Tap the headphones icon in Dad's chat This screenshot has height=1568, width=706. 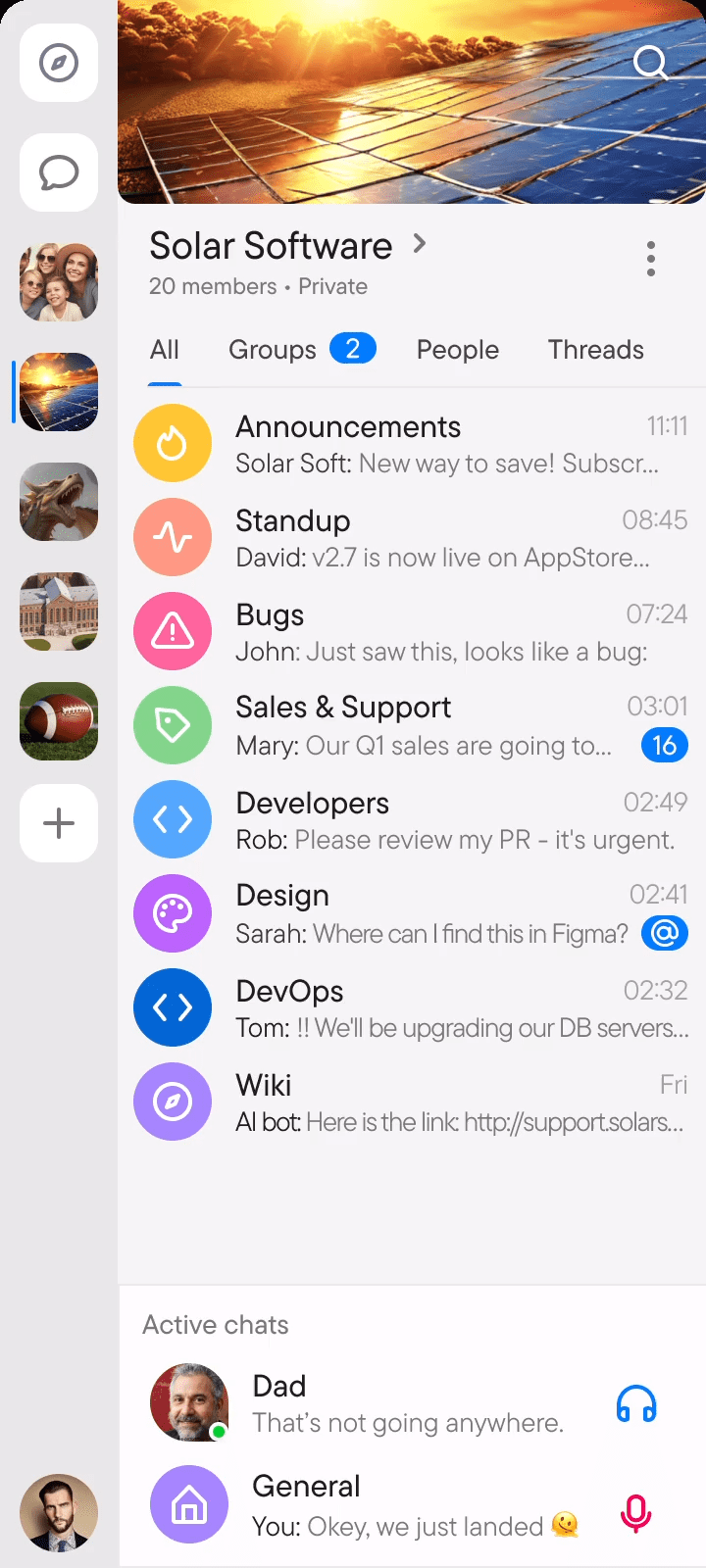[636, 1404]
